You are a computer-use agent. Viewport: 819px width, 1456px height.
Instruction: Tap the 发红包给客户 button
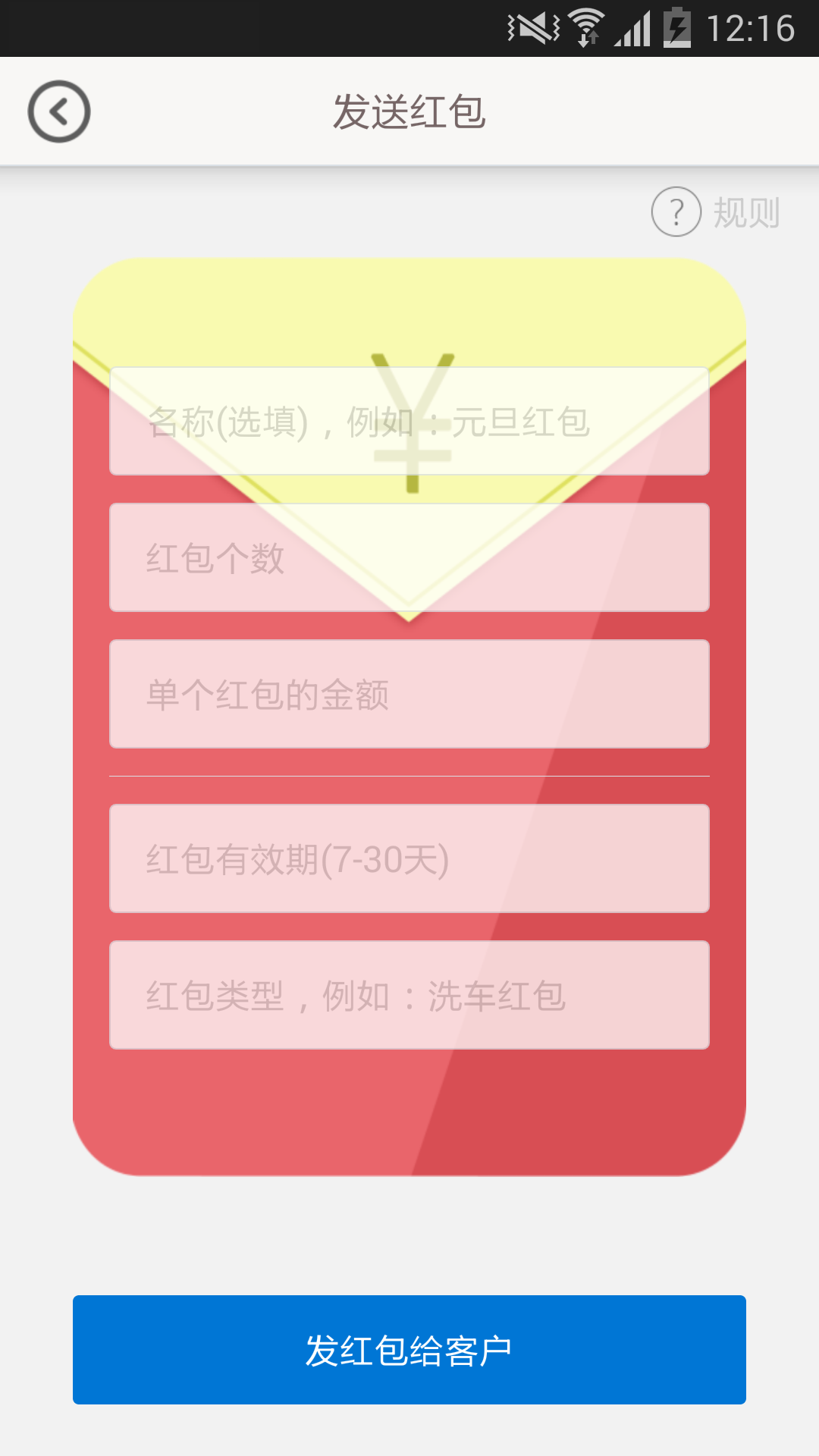409,1350
